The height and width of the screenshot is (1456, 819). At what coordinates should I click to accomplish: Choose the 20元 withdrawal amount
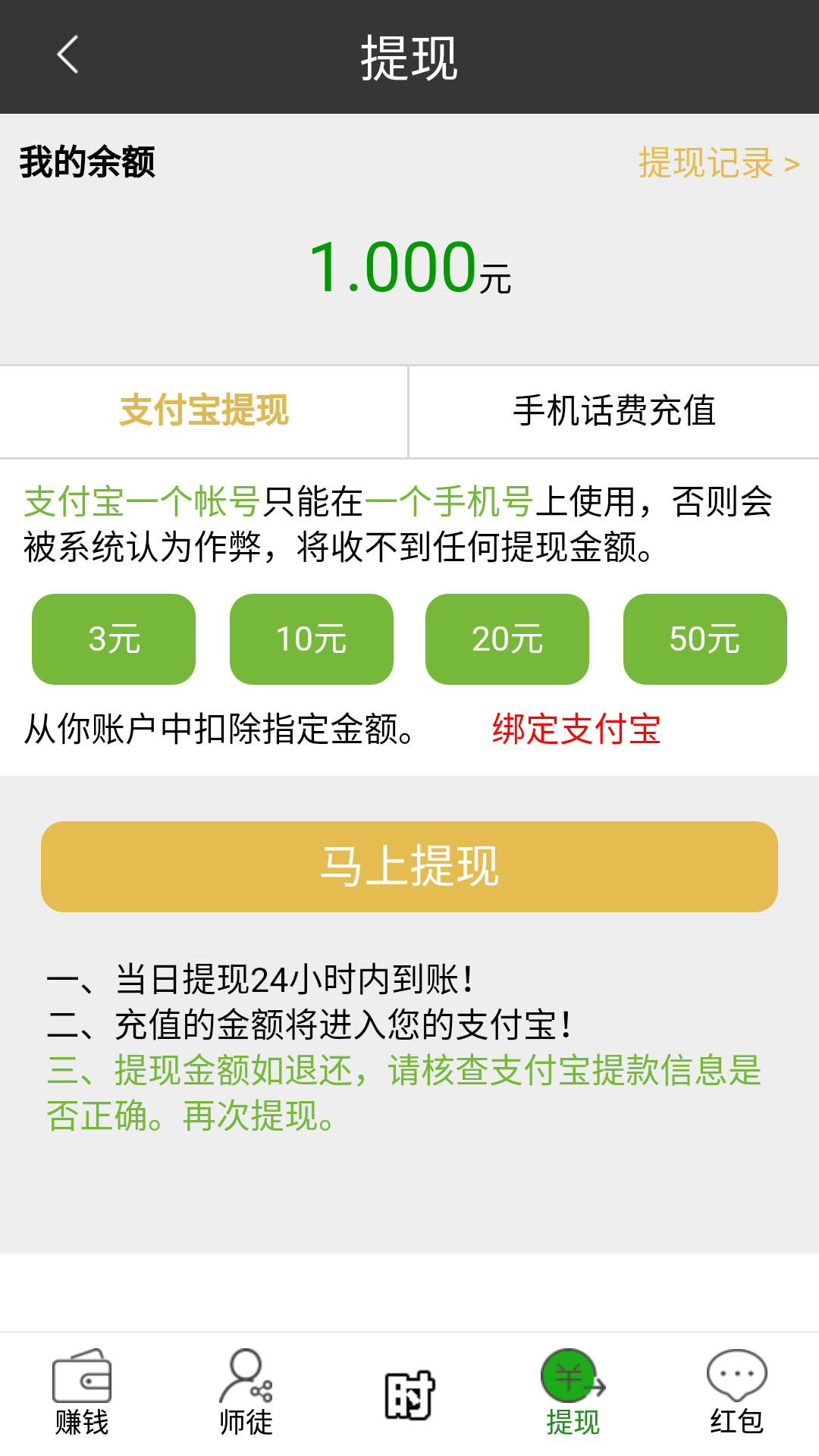tap(507, 639)
